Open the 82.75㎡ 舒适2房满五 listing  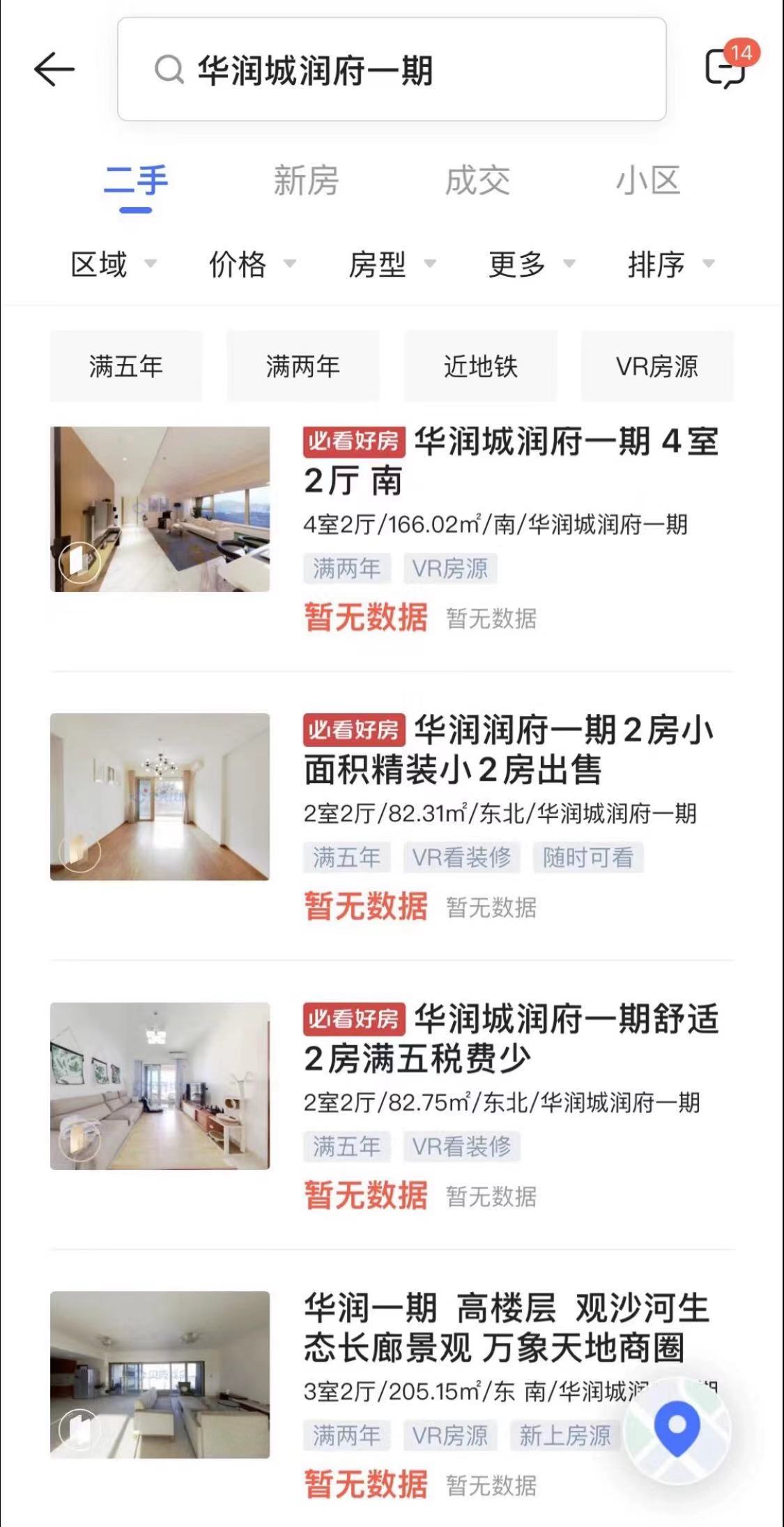click(x=510, y=1039)
